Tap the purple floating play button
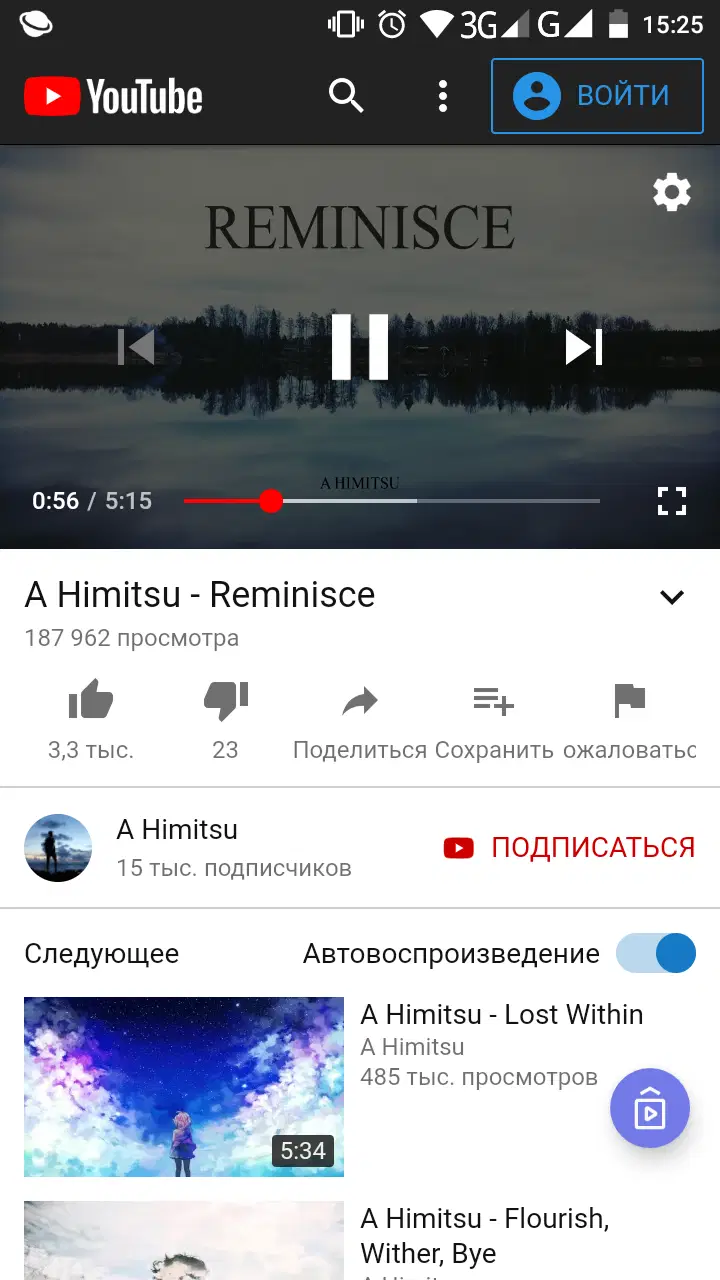 [650, 1109]
